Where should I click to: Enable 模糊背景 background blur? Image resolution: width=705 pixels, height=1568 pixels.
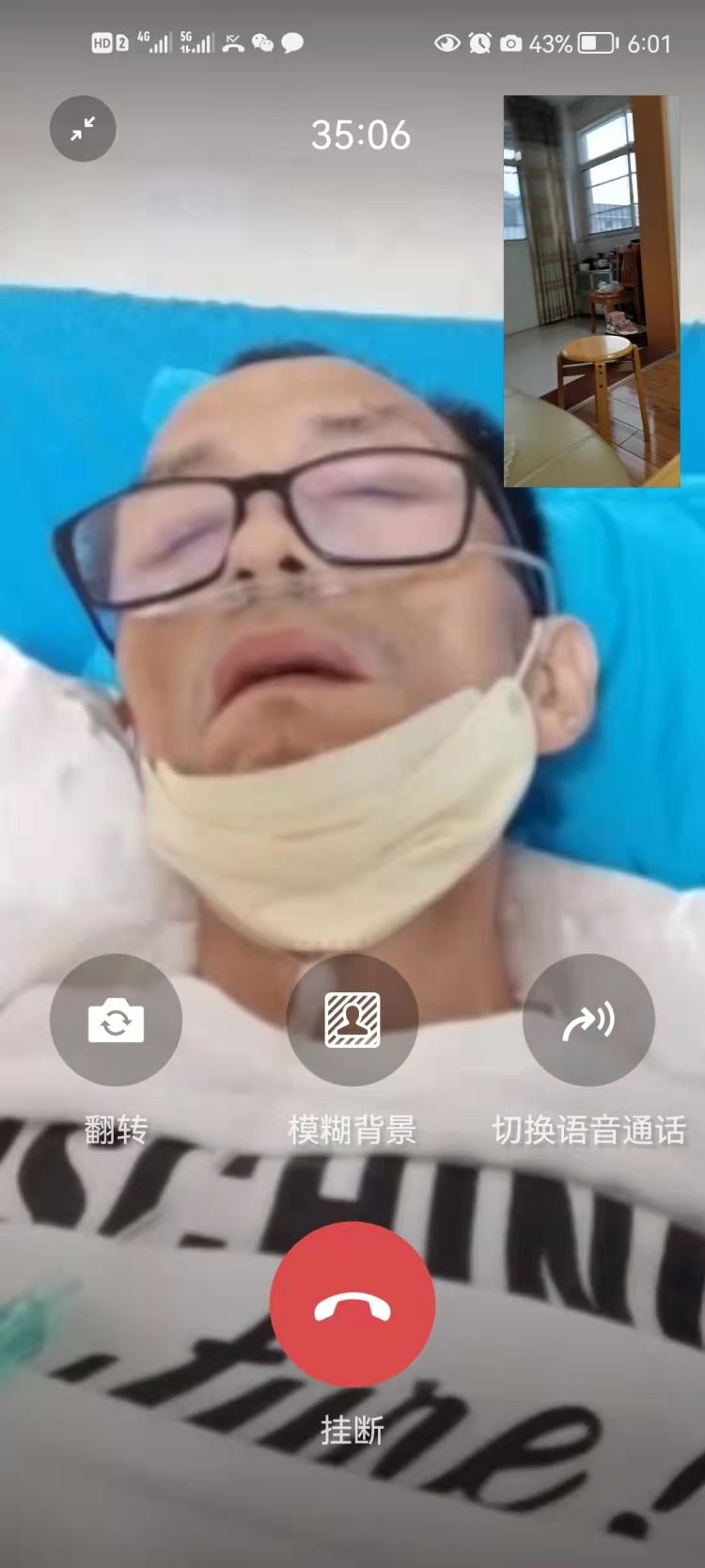352,1021
